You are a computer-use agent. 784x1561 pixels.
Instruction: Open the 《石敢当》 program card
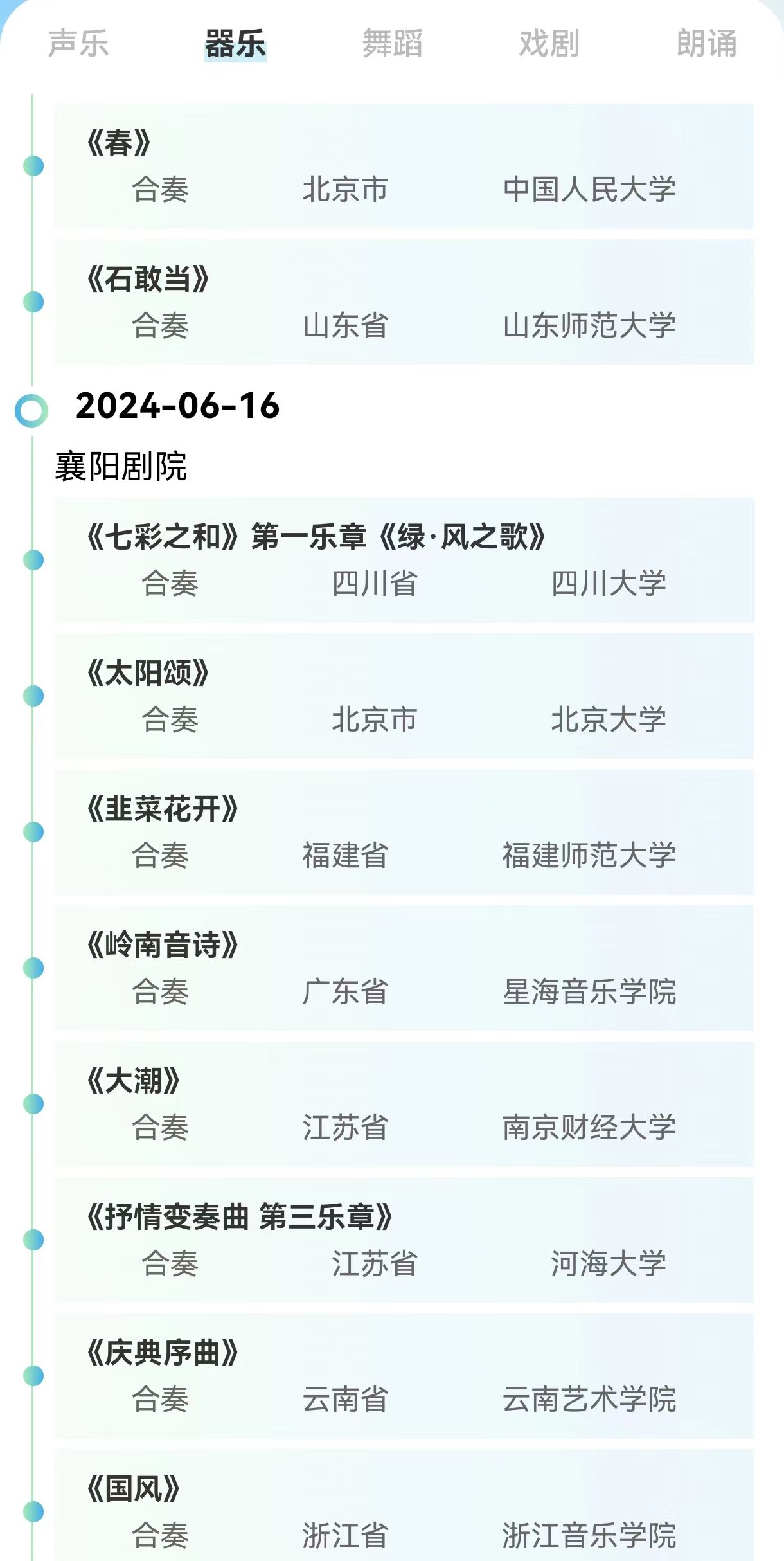point(404,302)
